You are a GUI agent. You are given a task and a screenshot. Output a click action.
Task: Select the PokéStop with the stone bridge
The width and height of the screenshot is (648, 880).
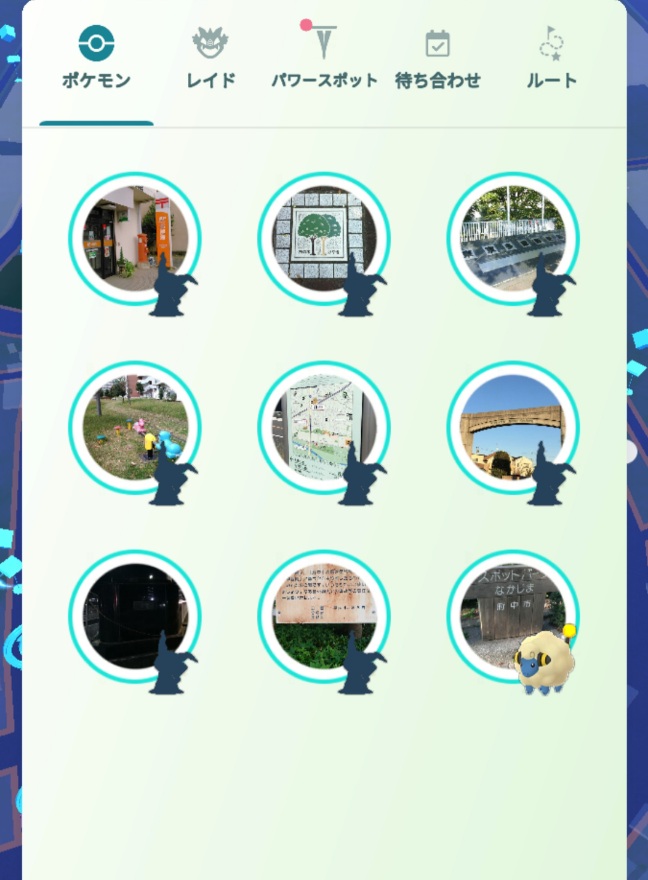pos(513,427)
